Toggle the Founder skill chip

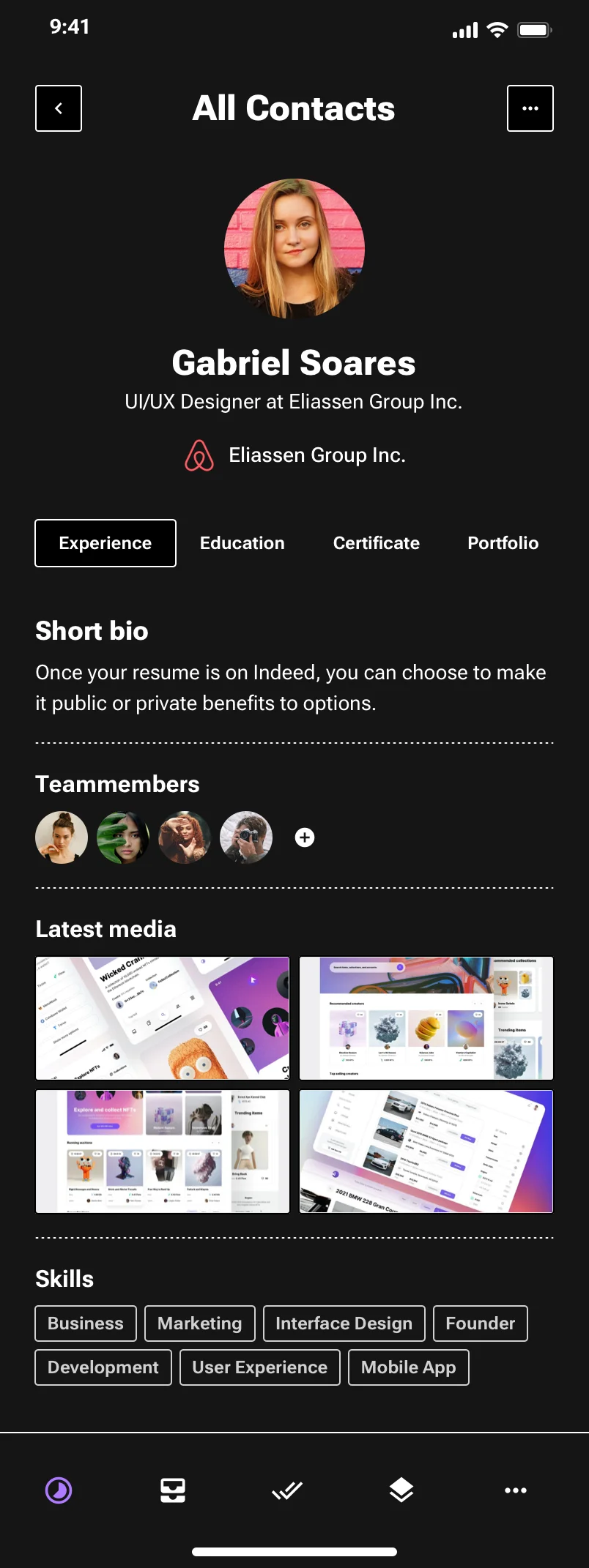[x=480, y=1323]
